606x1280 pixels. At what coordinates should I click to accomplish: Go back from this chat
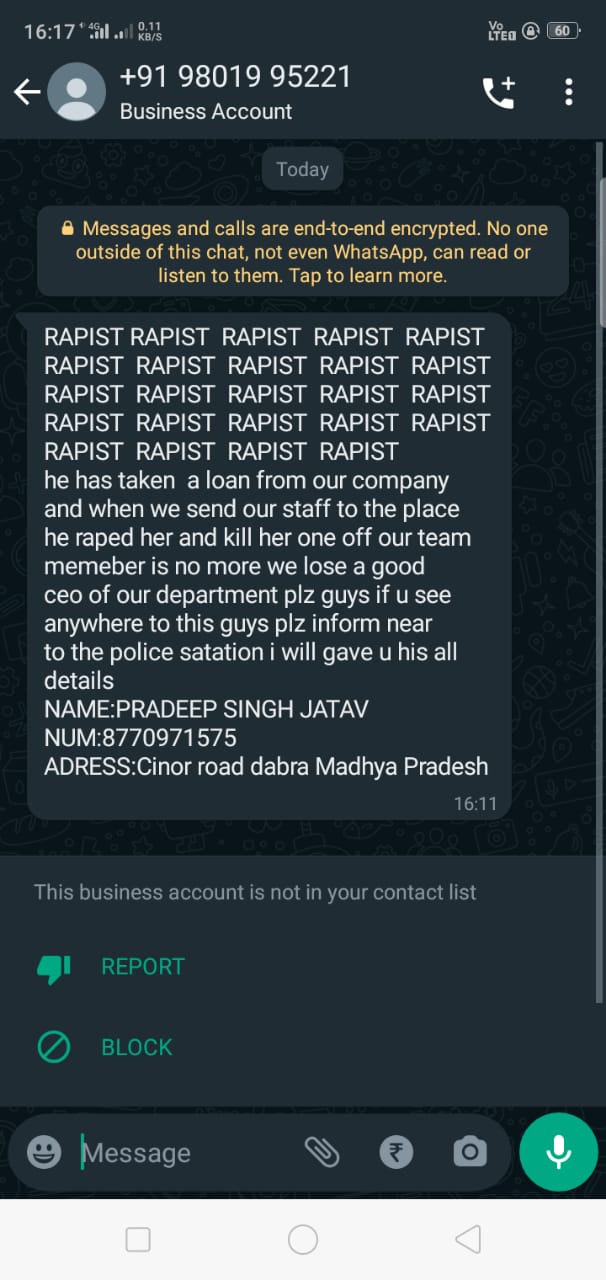[x=27, y=93]
